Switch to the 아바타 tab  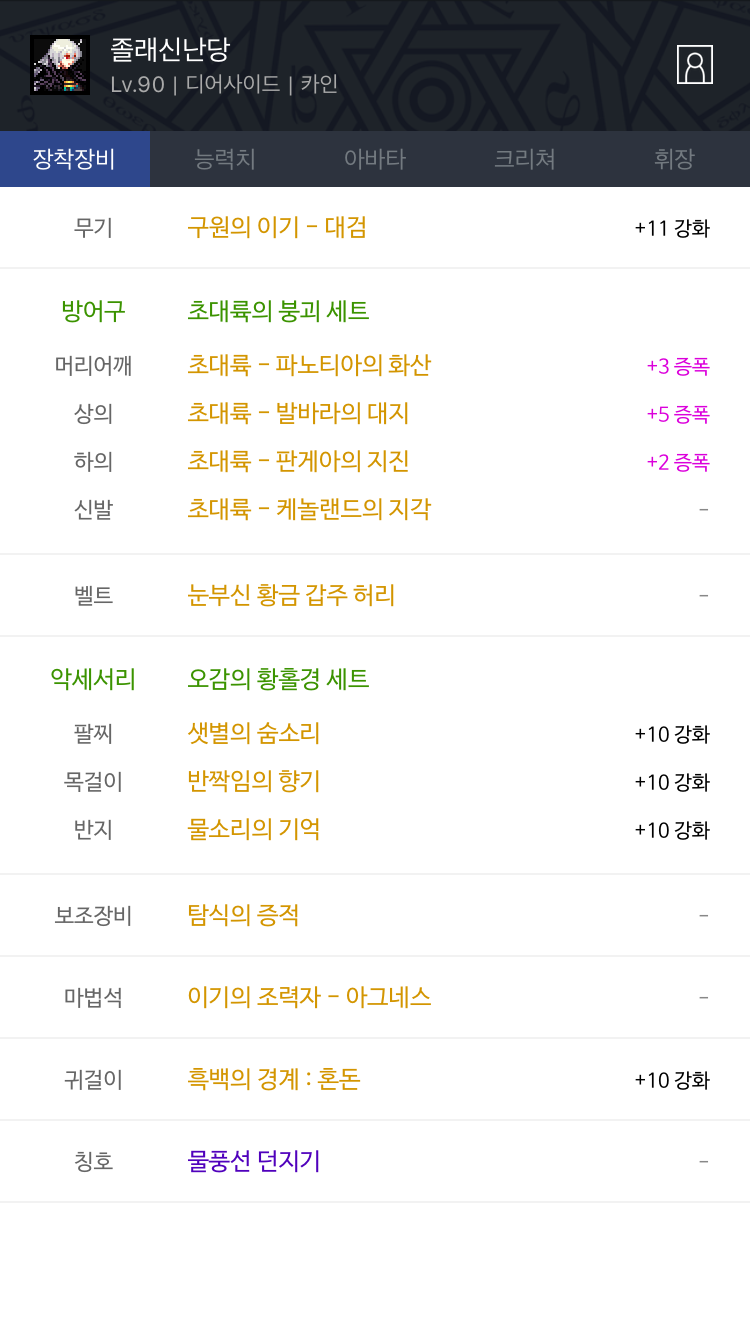(375, 159)
